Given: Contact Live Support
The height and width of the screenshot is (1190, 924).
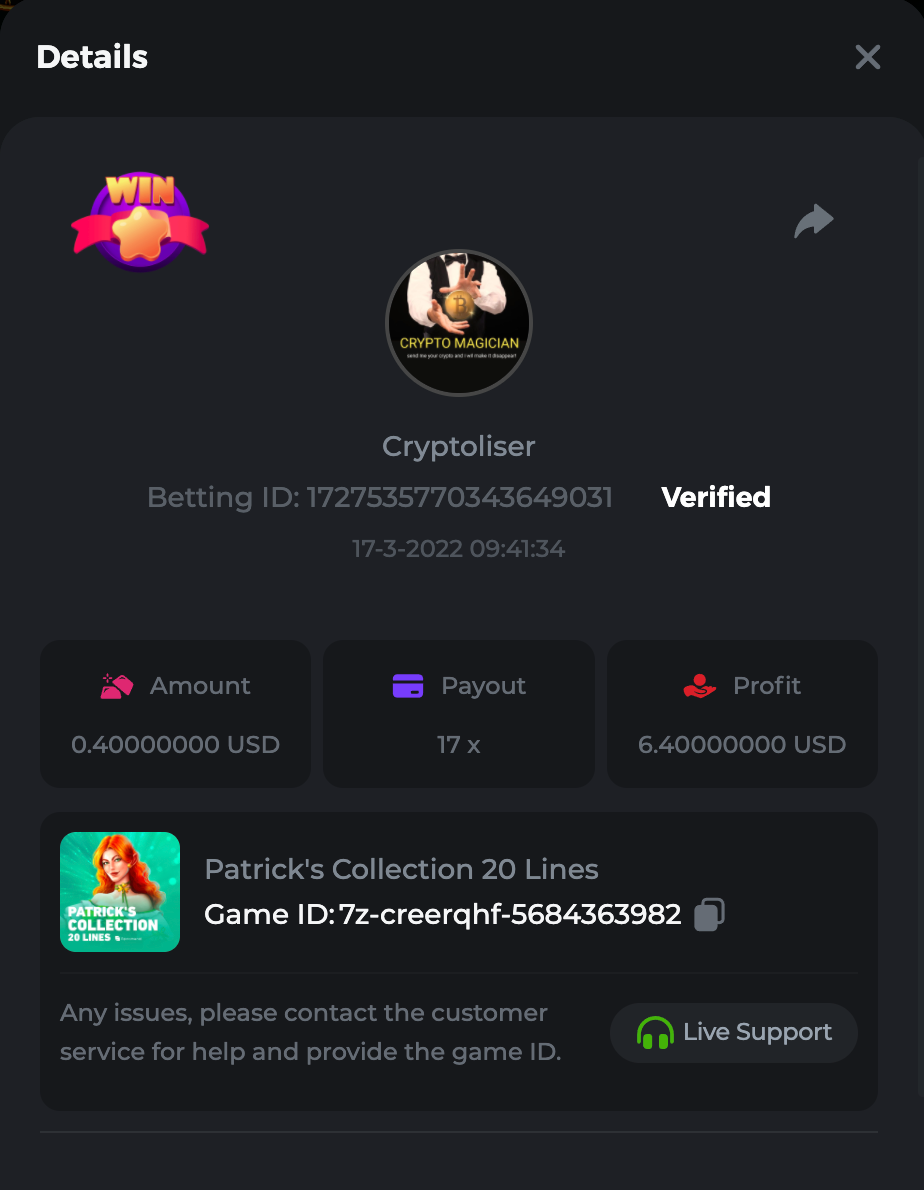Looking at the screenshot, I should (734, 1032).
